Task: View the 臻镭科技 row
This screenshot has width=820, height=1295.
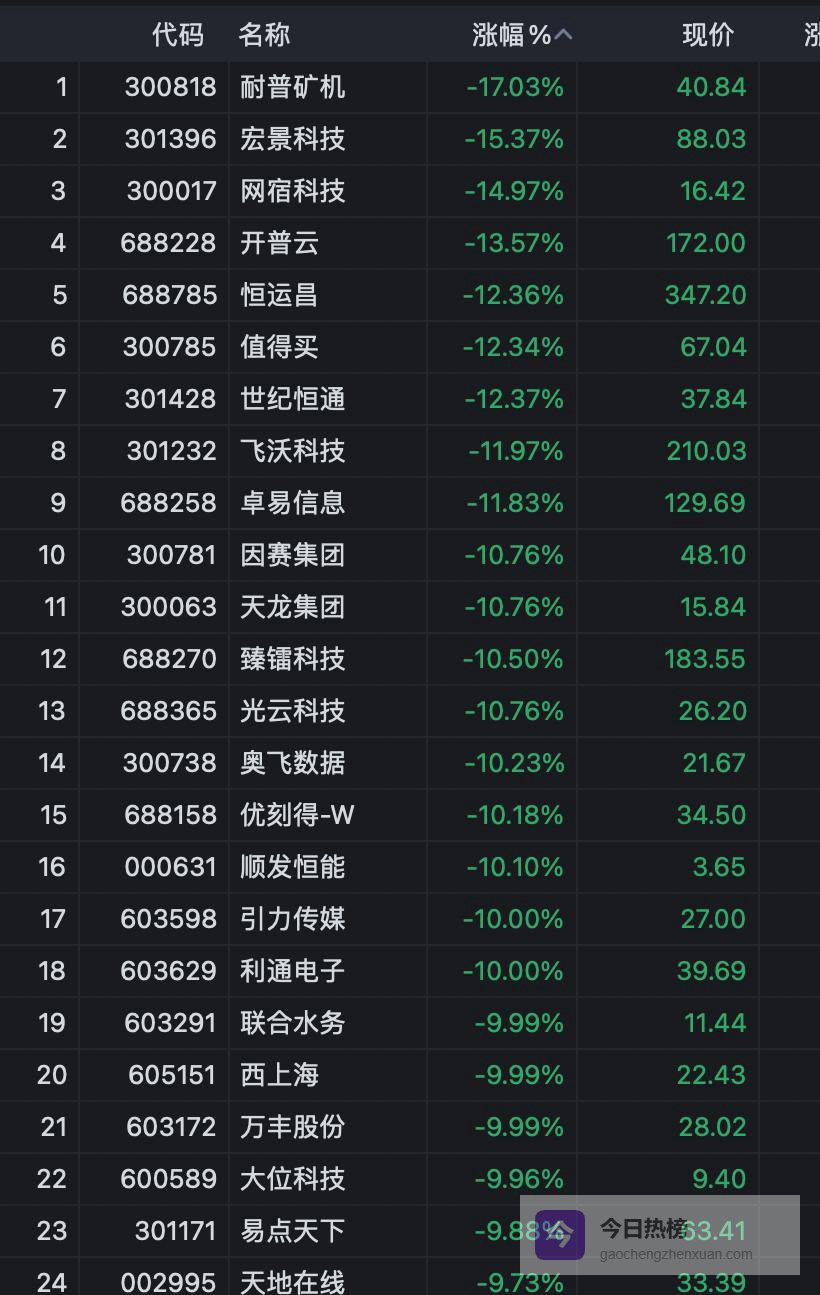Action: 292,659
